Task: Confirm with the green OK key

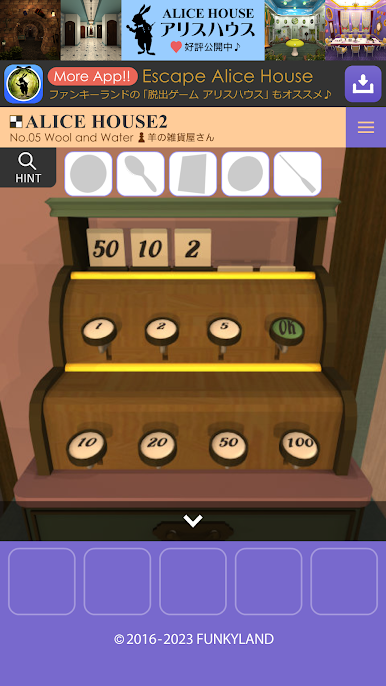Action: pyautogui.click(x=287, y=331)
